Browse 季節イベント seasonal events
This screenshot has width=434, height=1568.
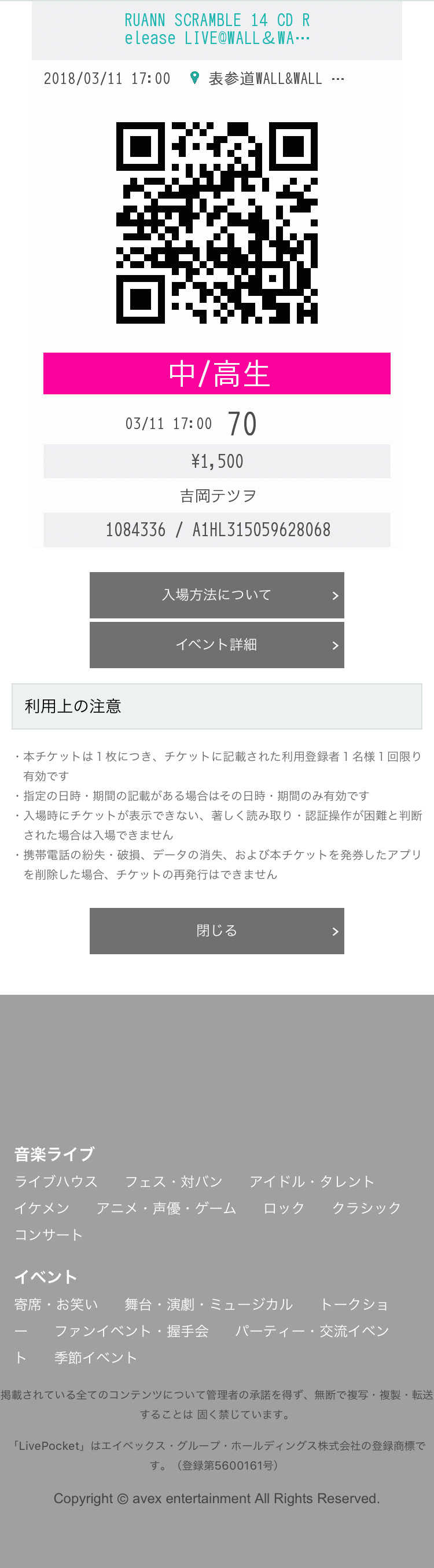click(95, 1357)
